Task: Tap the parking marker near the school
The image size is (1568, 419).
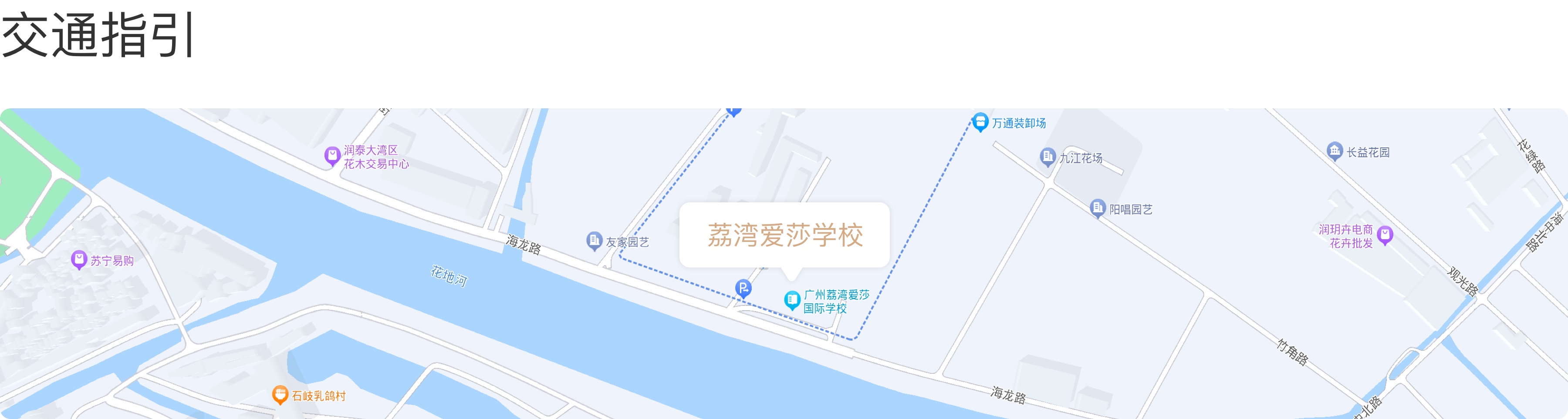Action: click(743, 287)
